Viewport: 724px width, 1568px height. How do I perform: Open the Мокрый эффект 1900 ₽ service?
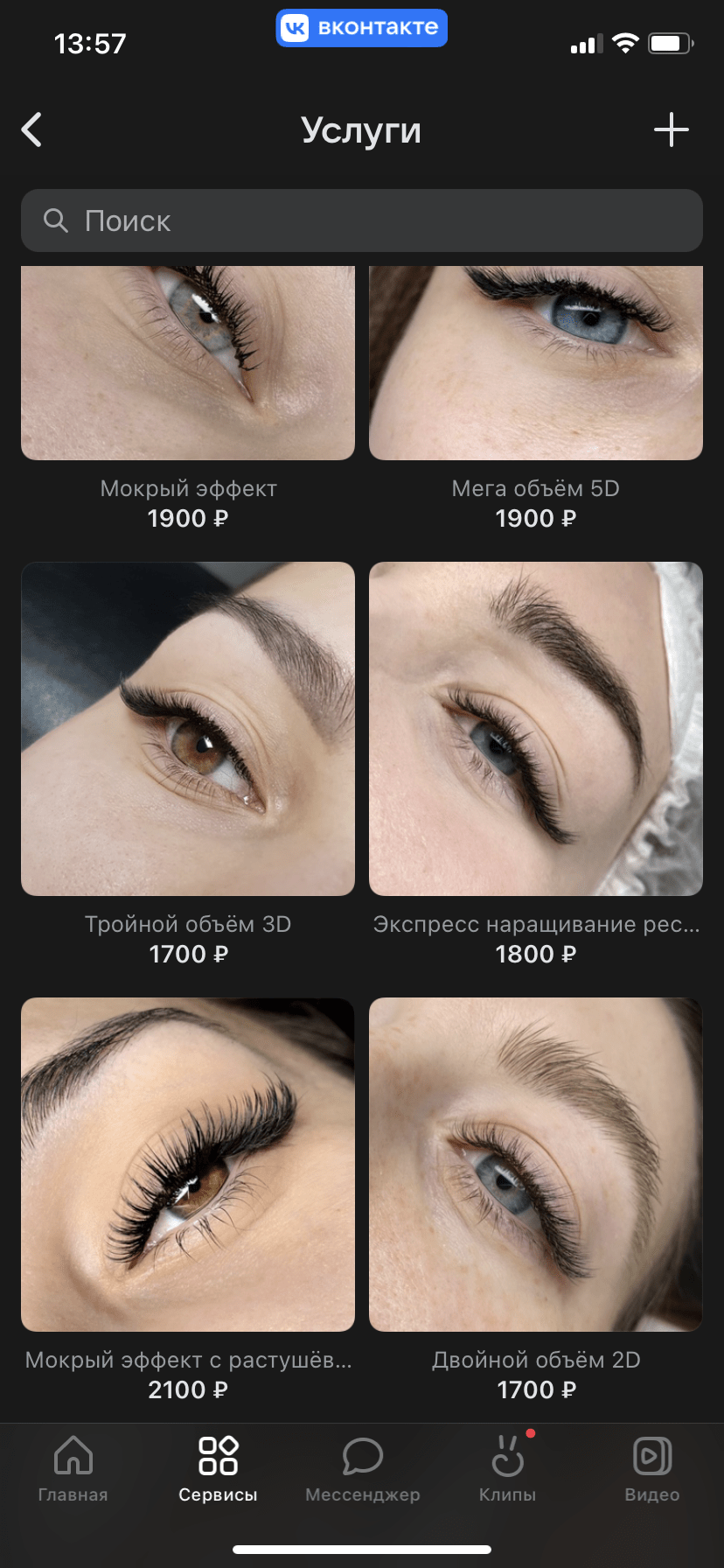click(188, 399)
